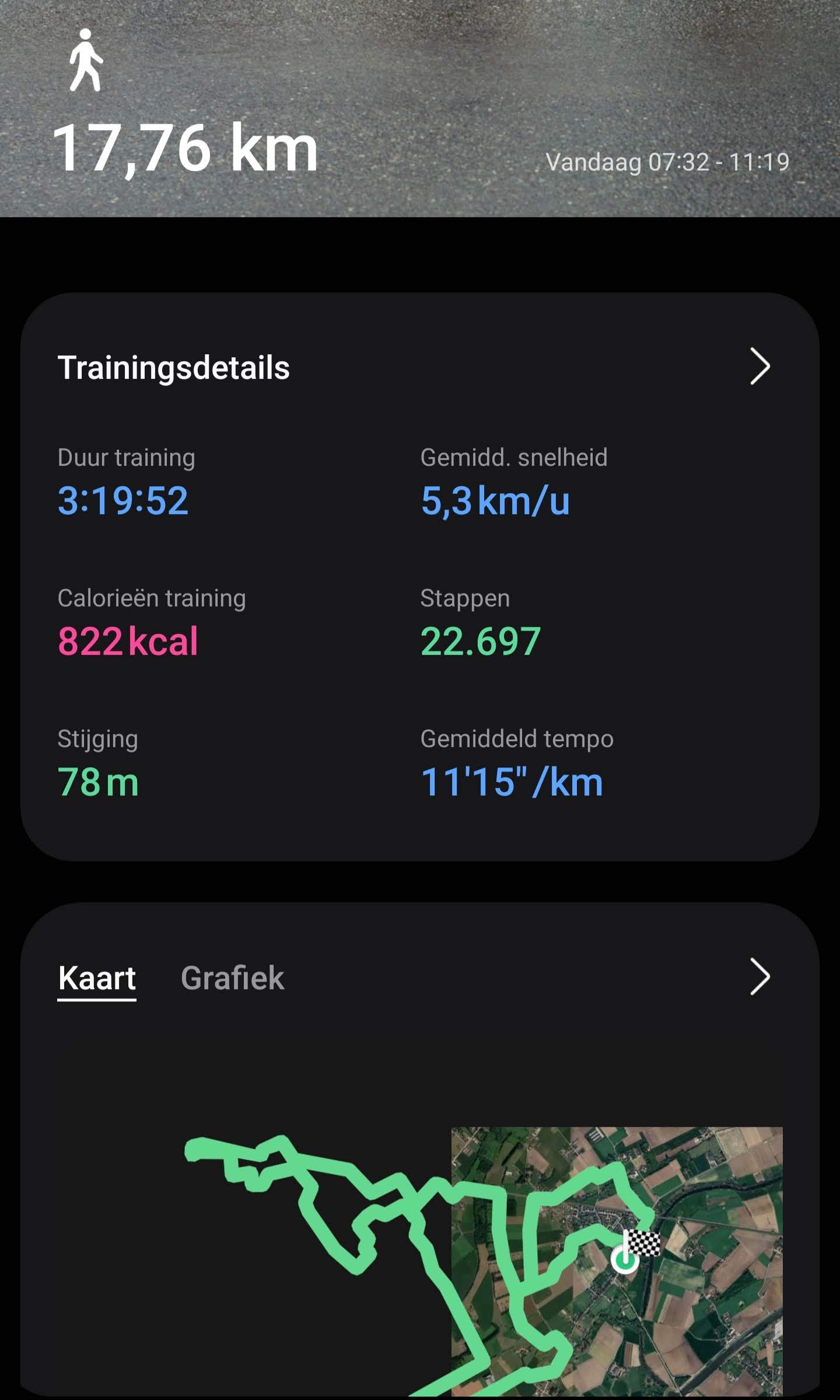840x1400 pixels.
Task: Open the walking route map
Action: [x=484, y=1255]
